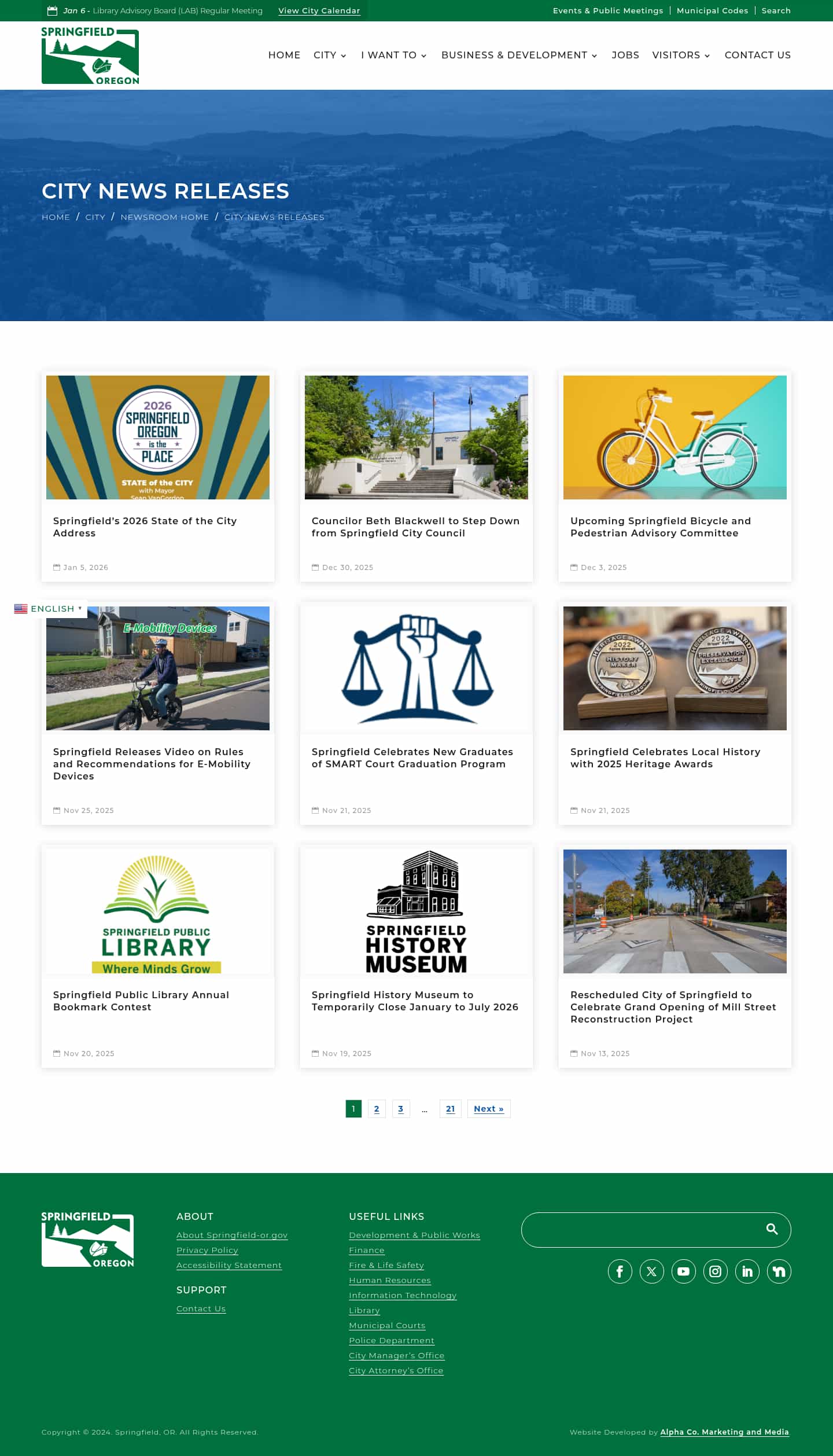Click the Privacy Policy footer link

(x=207, y=1251)
